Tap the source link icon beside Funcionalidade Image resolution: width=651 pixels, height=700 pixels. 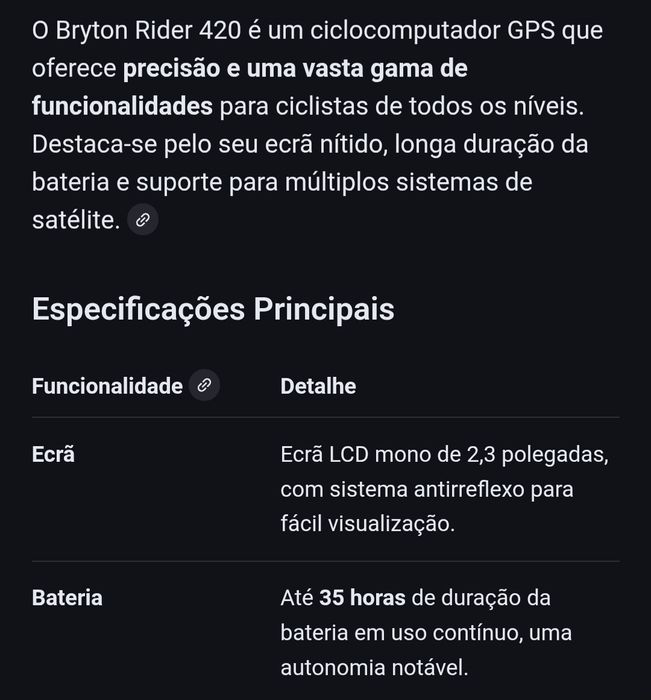coord(205,385)
